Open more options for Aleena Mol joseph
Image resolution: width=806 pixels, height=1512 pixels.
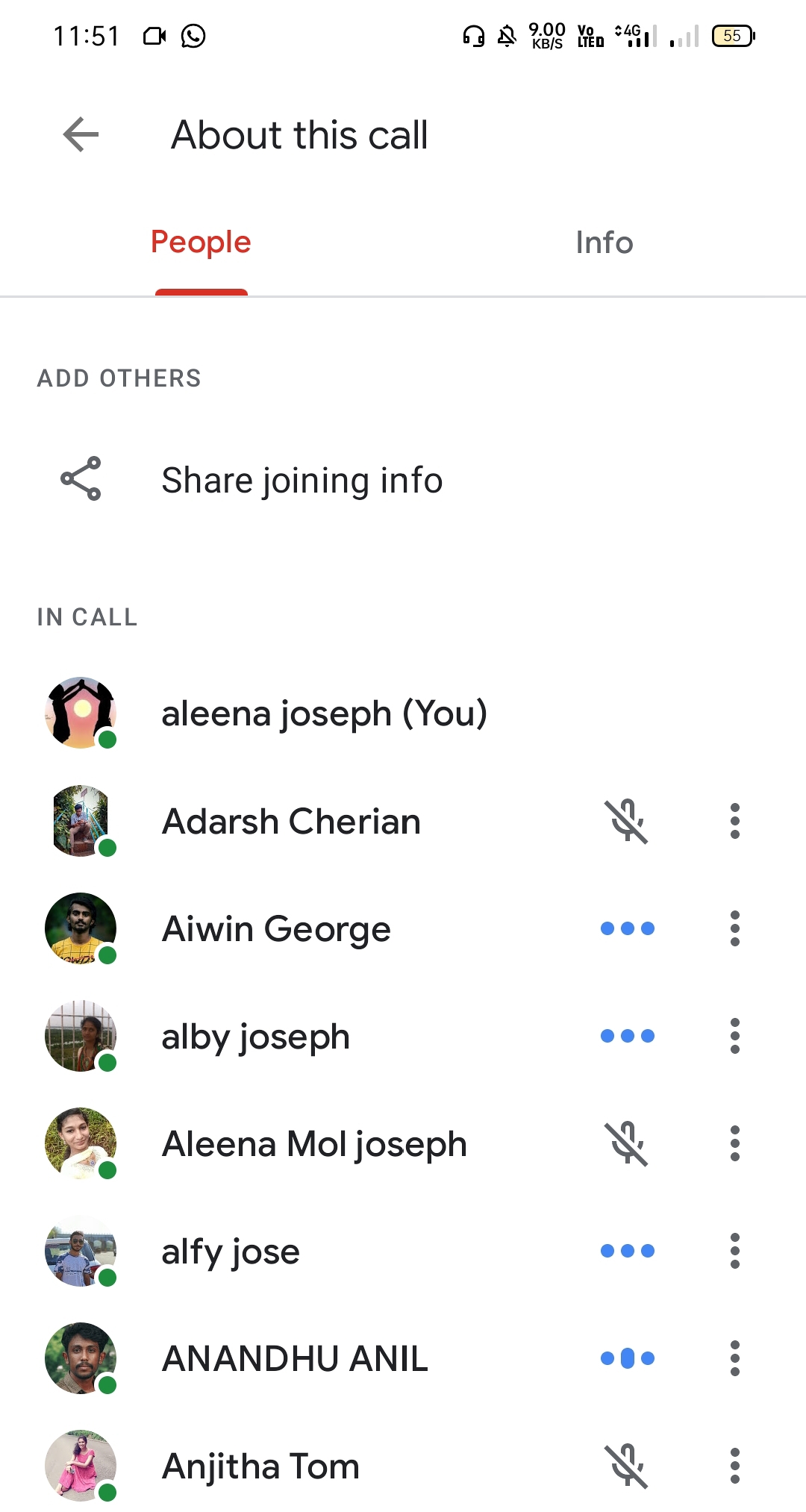(734, 1143)
